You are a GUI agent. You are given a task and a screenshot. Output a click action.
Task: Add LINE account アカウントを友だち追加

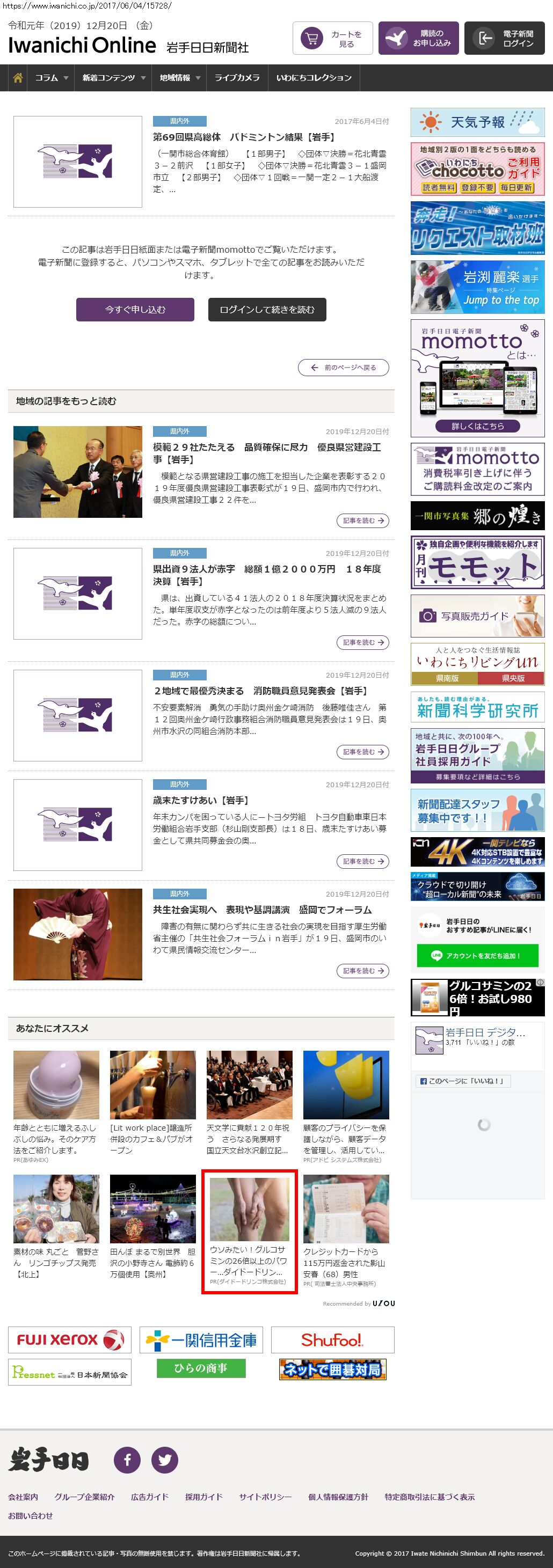pyautogui.click(x=477, y=955)
